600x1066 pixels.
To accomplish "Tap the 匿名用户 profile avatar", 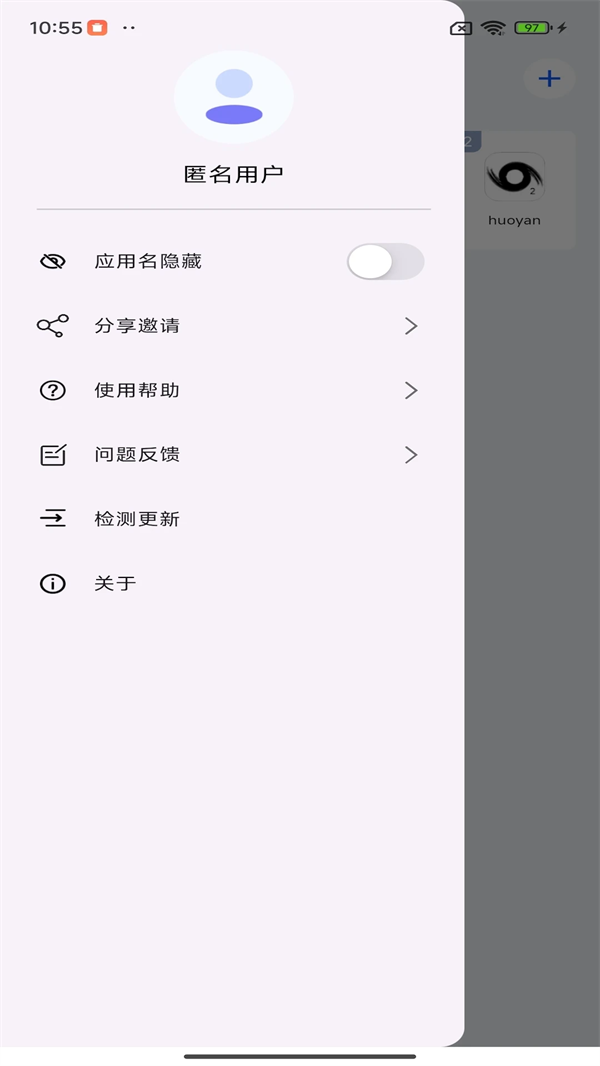I will click(234, 98).
